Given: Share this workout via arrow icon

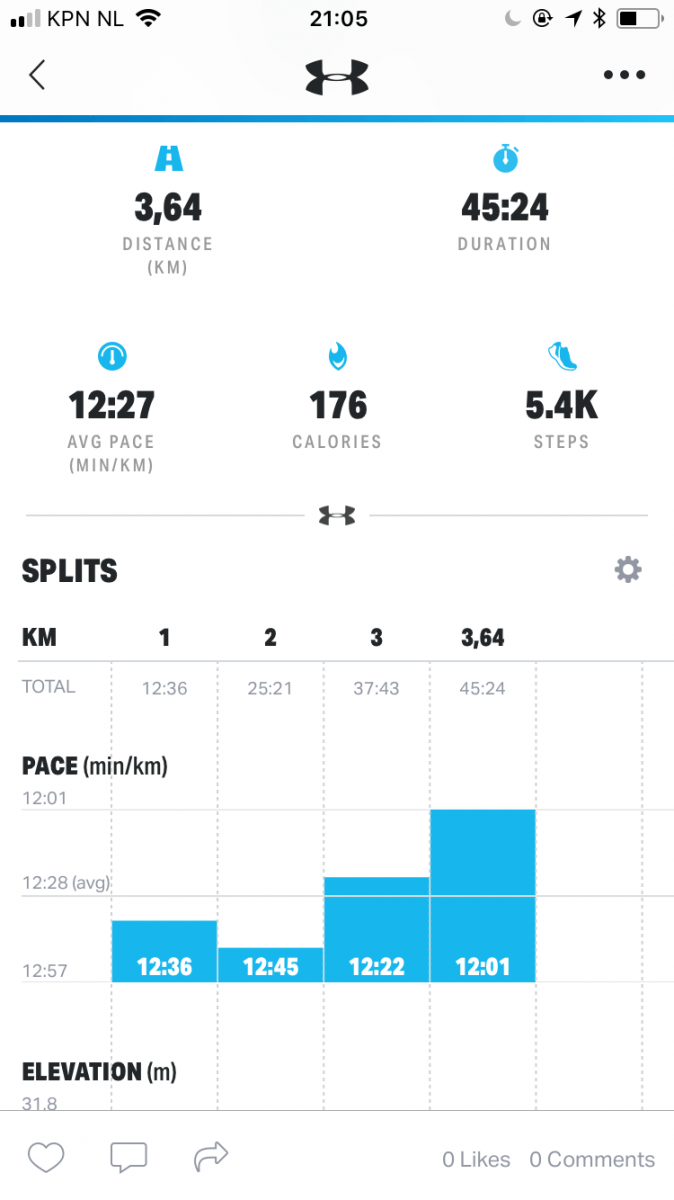Looking at the screenshot, I should pos(210,1158).
